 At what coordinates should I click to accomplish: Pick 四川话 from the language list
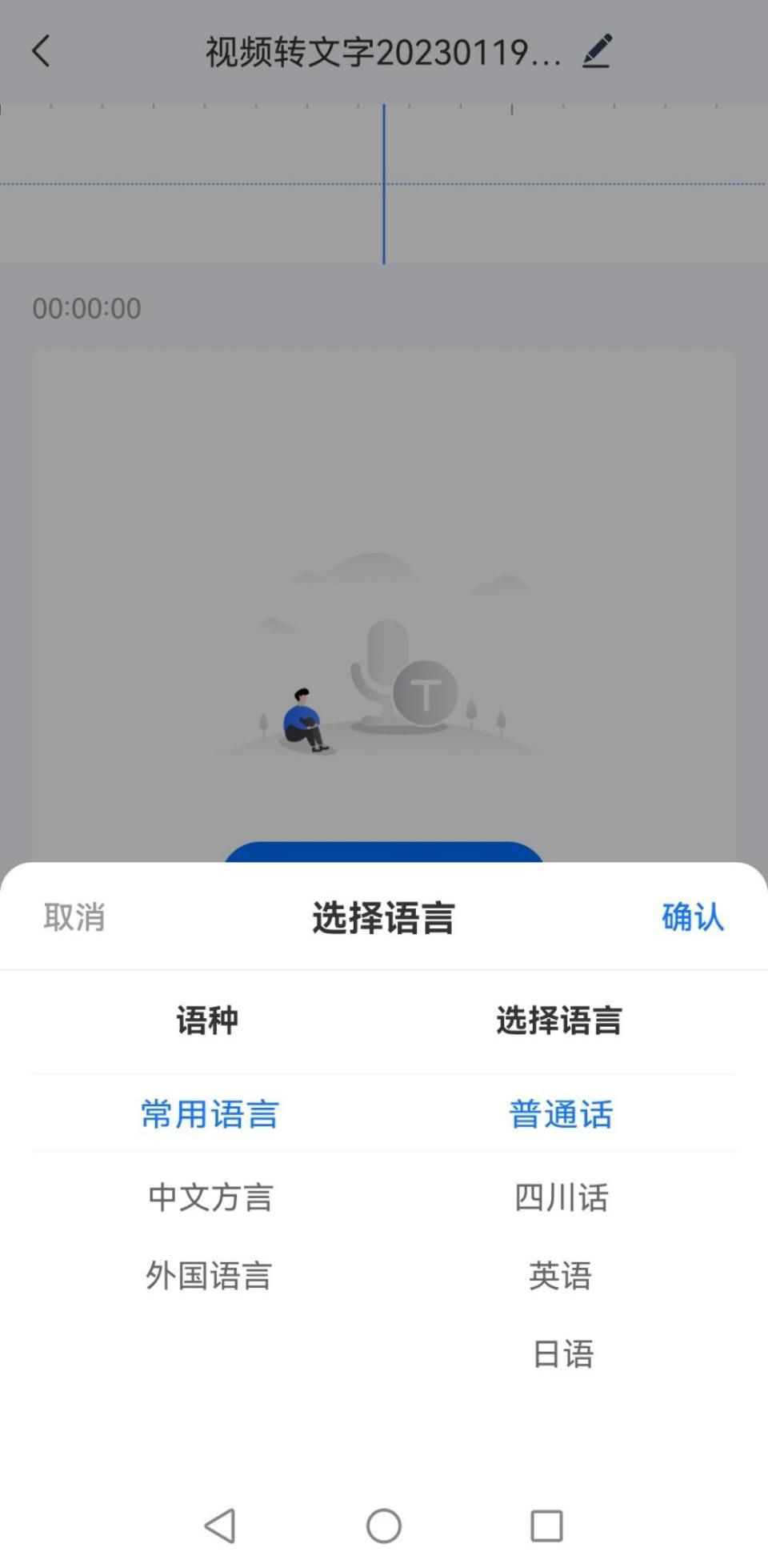pyautogui.click(x=561, y=1197)
